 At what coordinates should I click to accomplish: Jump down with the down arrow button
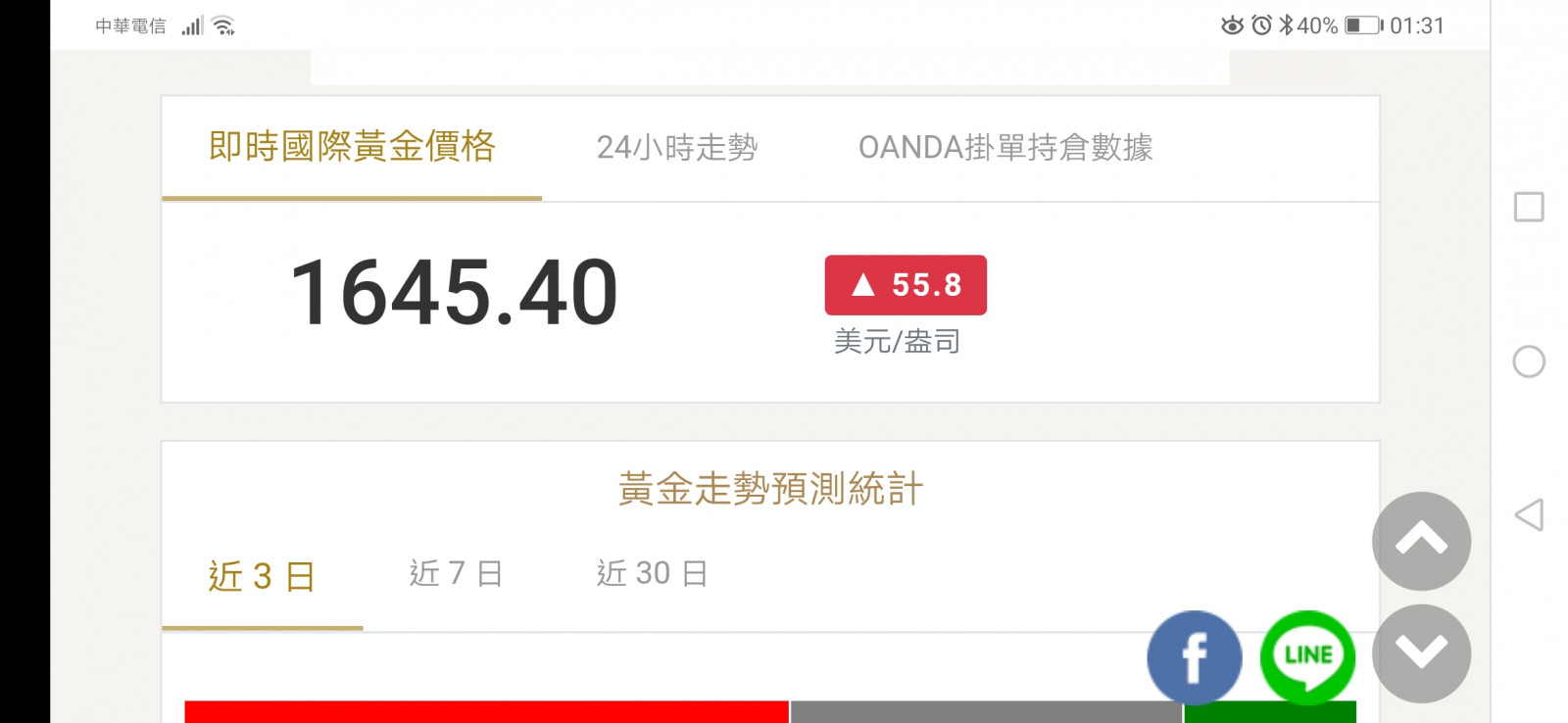(x=1421, y=652)
